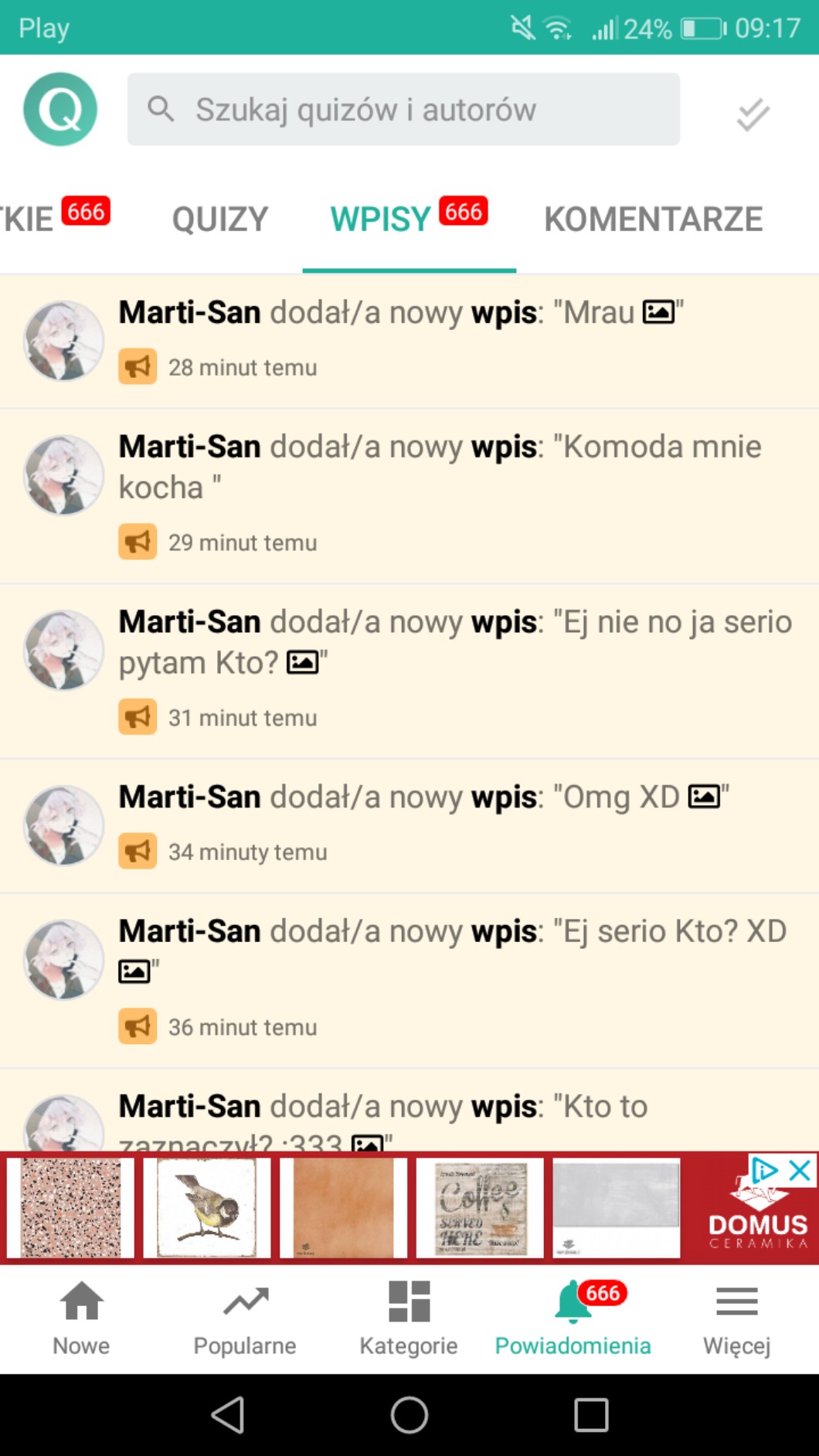Go to the Nowe tab
819x1456 pixels.
click(81, 1318)
